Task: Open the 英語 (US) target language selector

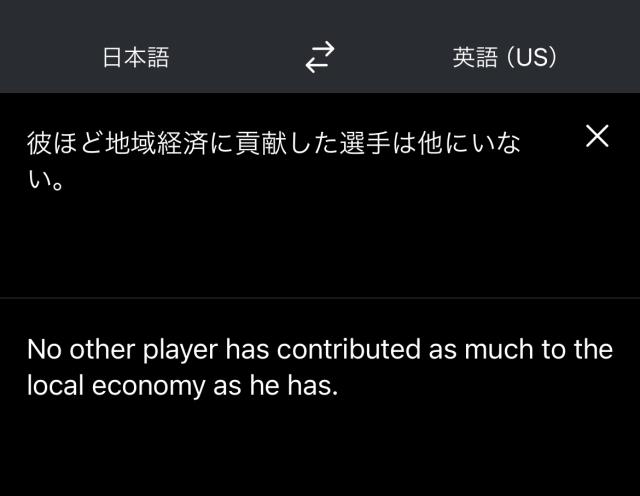Action: (504, 57)
